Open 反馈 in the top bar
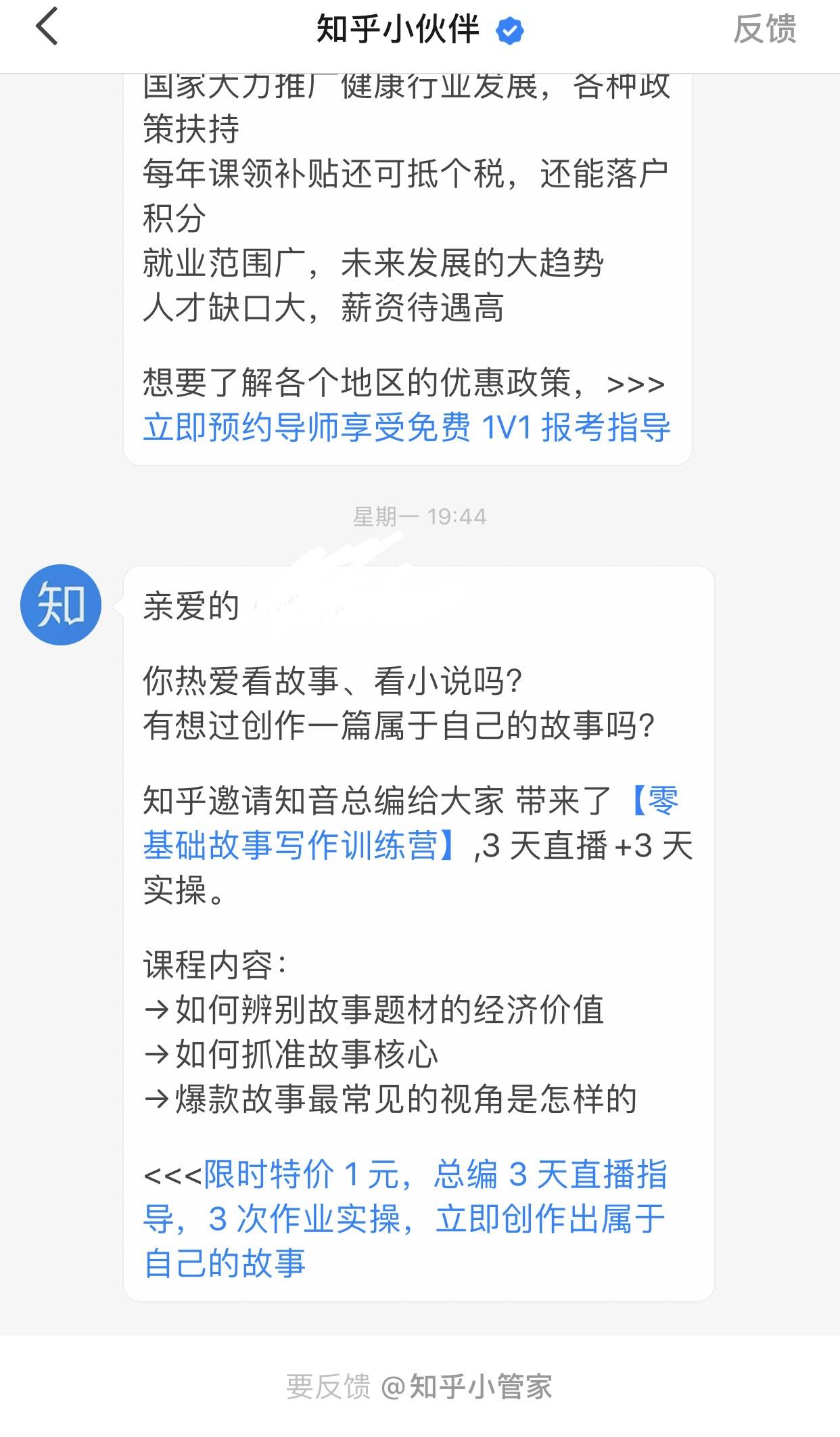The image size is (840, 1437). point(764,30)
